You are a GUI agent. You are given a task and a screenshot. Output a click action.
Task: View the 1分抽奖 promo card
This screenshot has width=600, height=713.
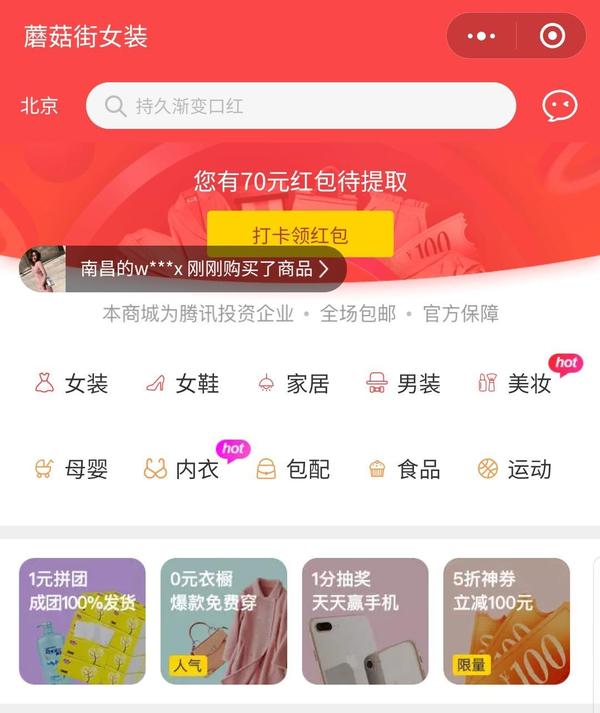pyautogui.click(x=365, y=621)
